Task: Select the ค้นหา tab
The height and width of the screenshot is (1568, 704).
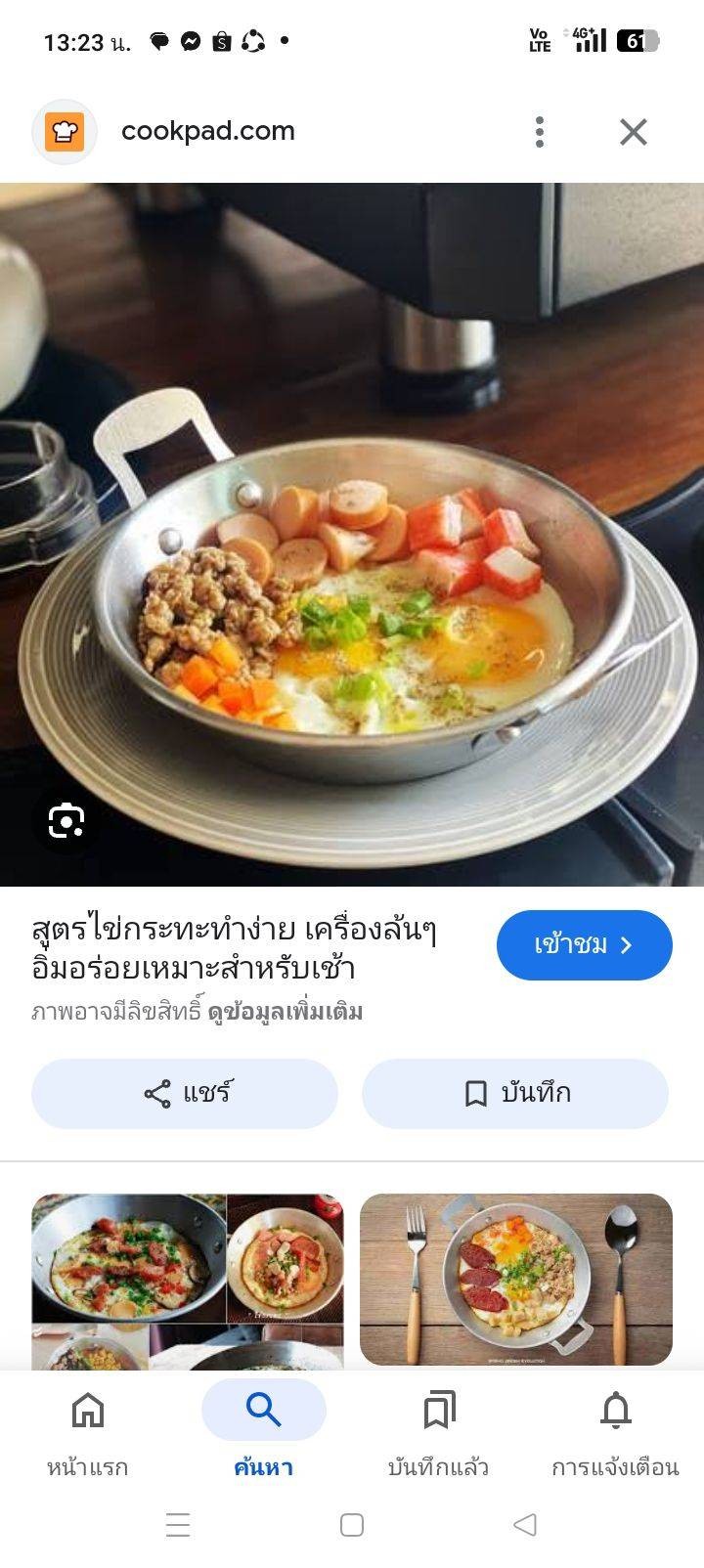Action: pyautogui.click(x=264, y=1429)
